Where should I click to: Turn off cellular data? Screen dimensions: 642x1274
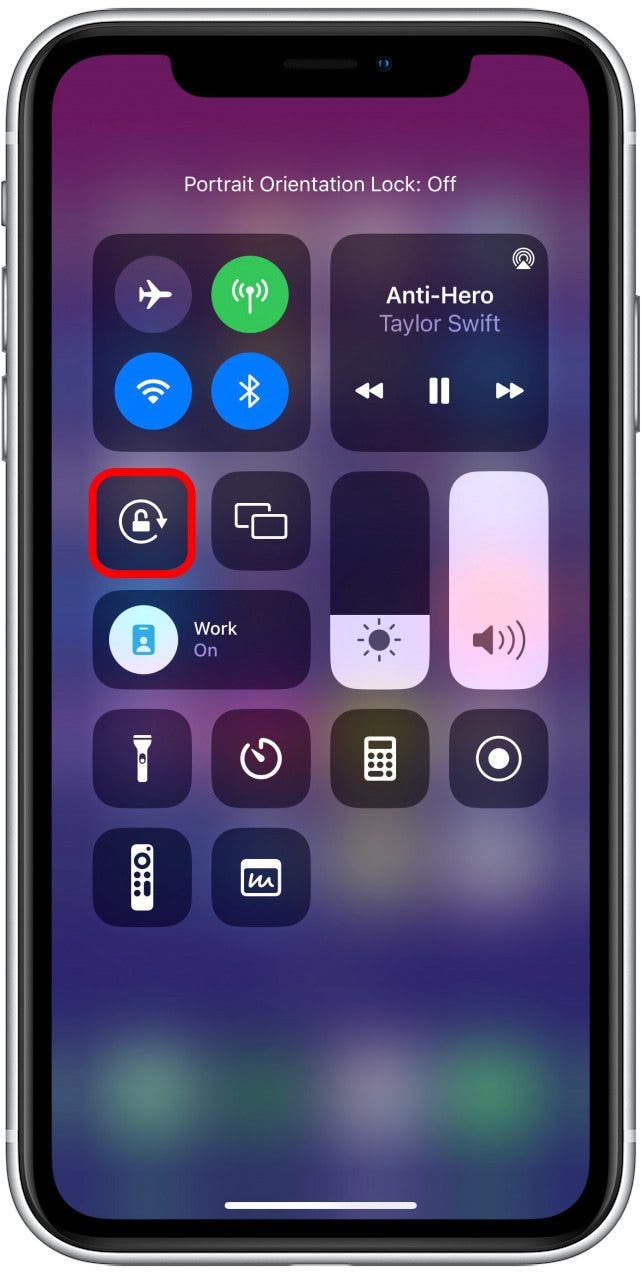[250, 295]
